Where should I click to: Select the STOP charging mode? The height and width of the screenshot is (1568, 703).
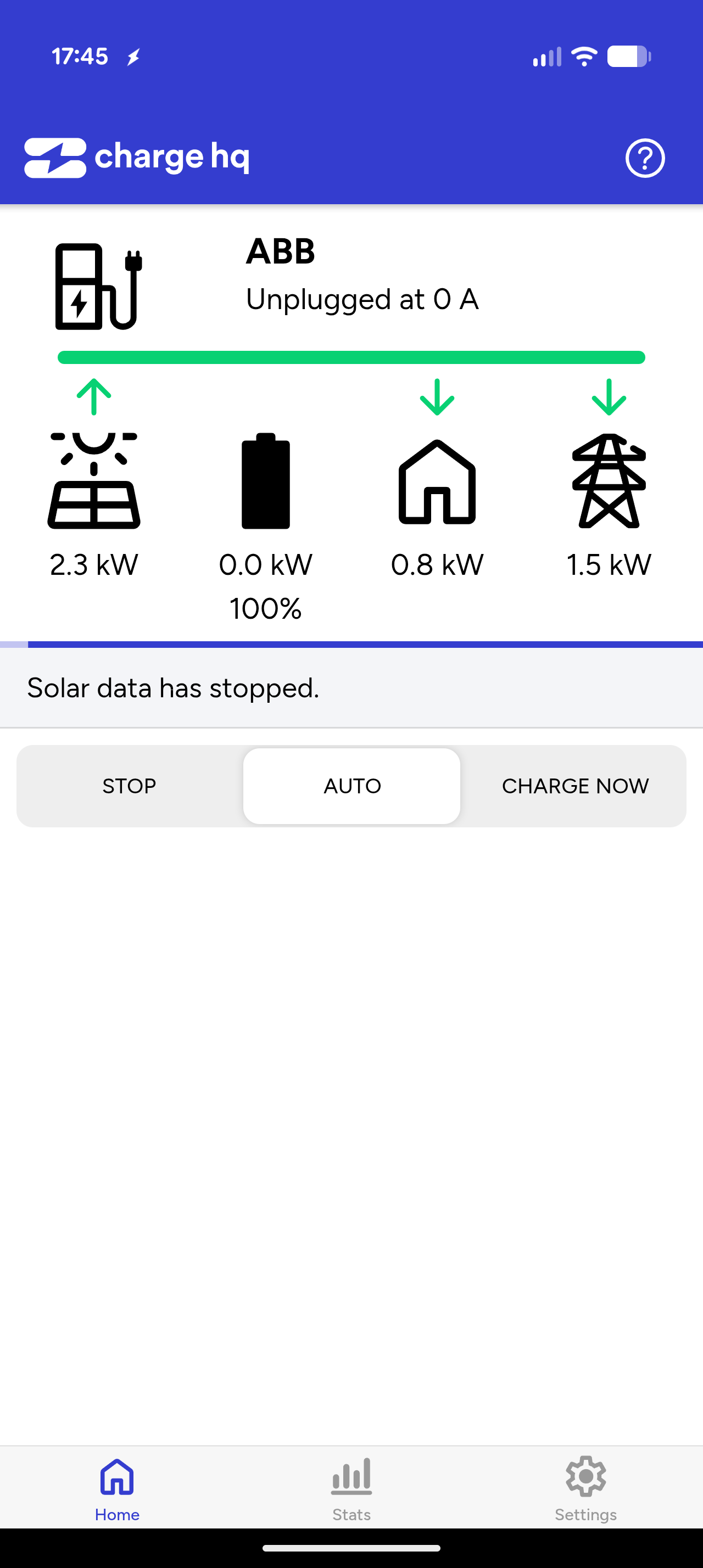(129, 786)
